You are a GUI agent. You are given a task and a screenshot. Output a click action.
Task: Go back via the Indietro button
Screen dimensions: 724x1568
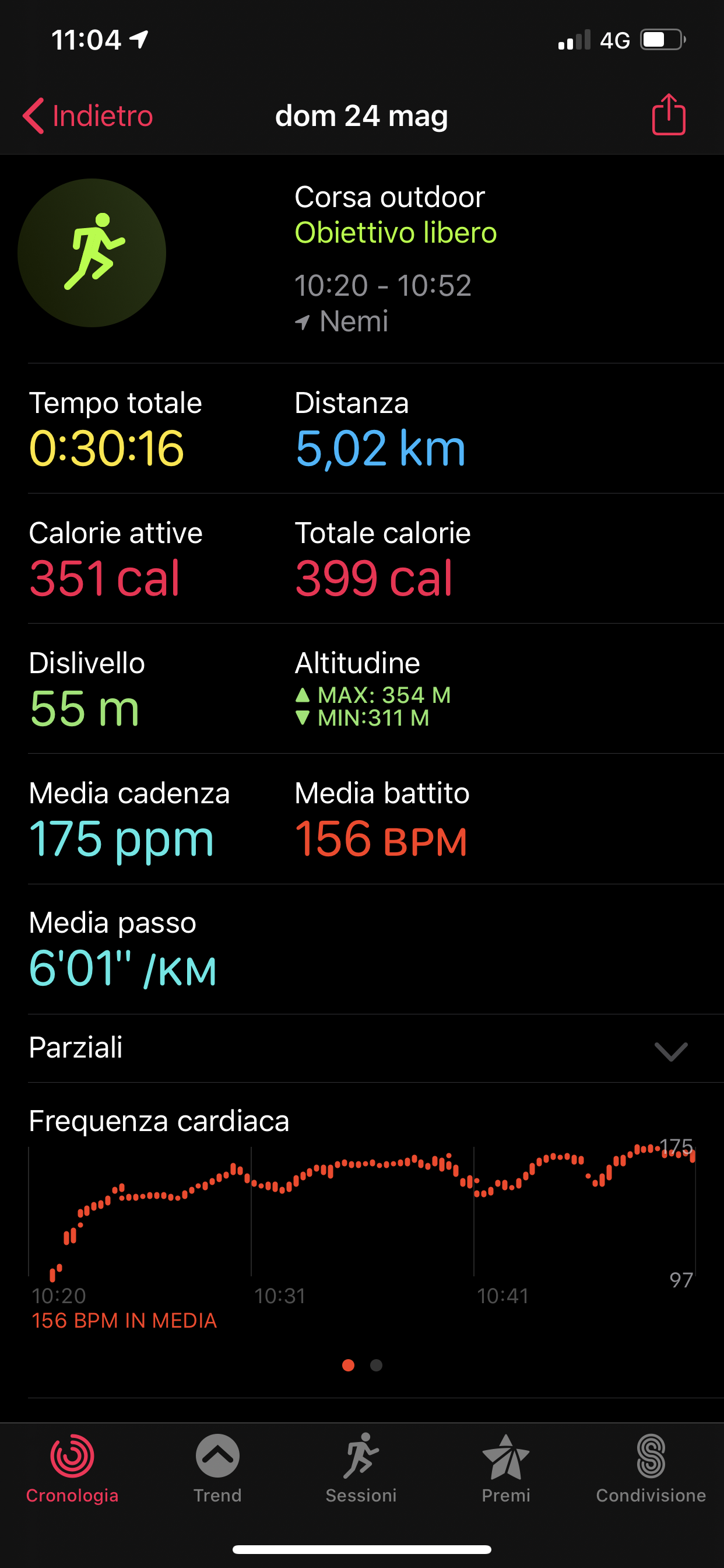pyautogui.click(x=87, y=116)
